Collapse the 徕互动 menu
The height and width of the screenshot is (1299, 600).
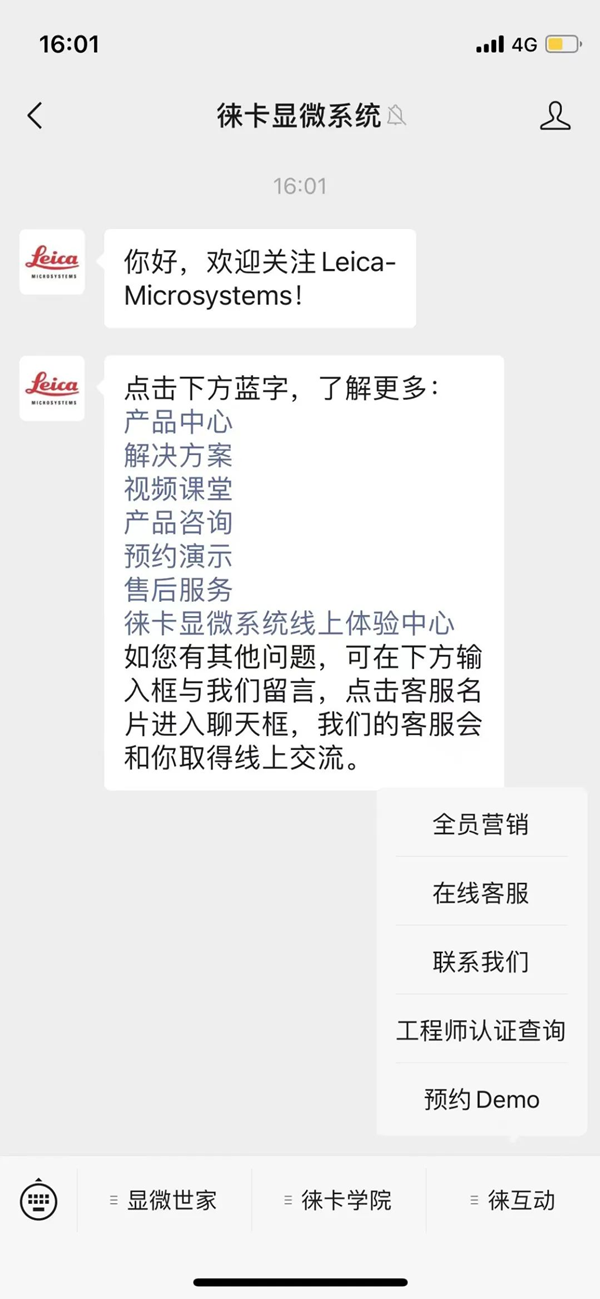click(514, 1200)
